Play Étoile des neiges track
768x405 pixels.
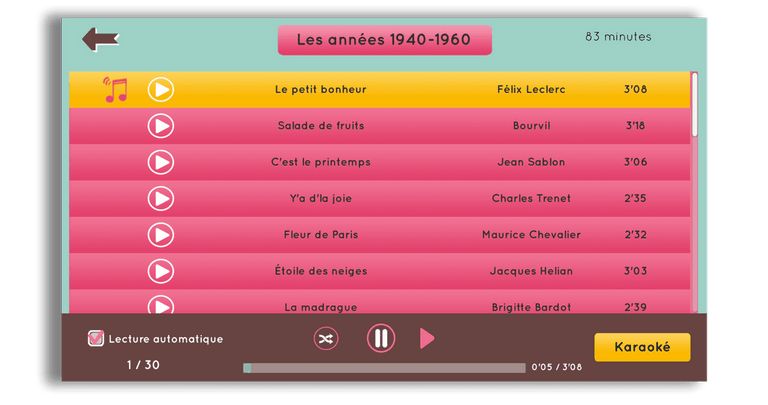161,271
